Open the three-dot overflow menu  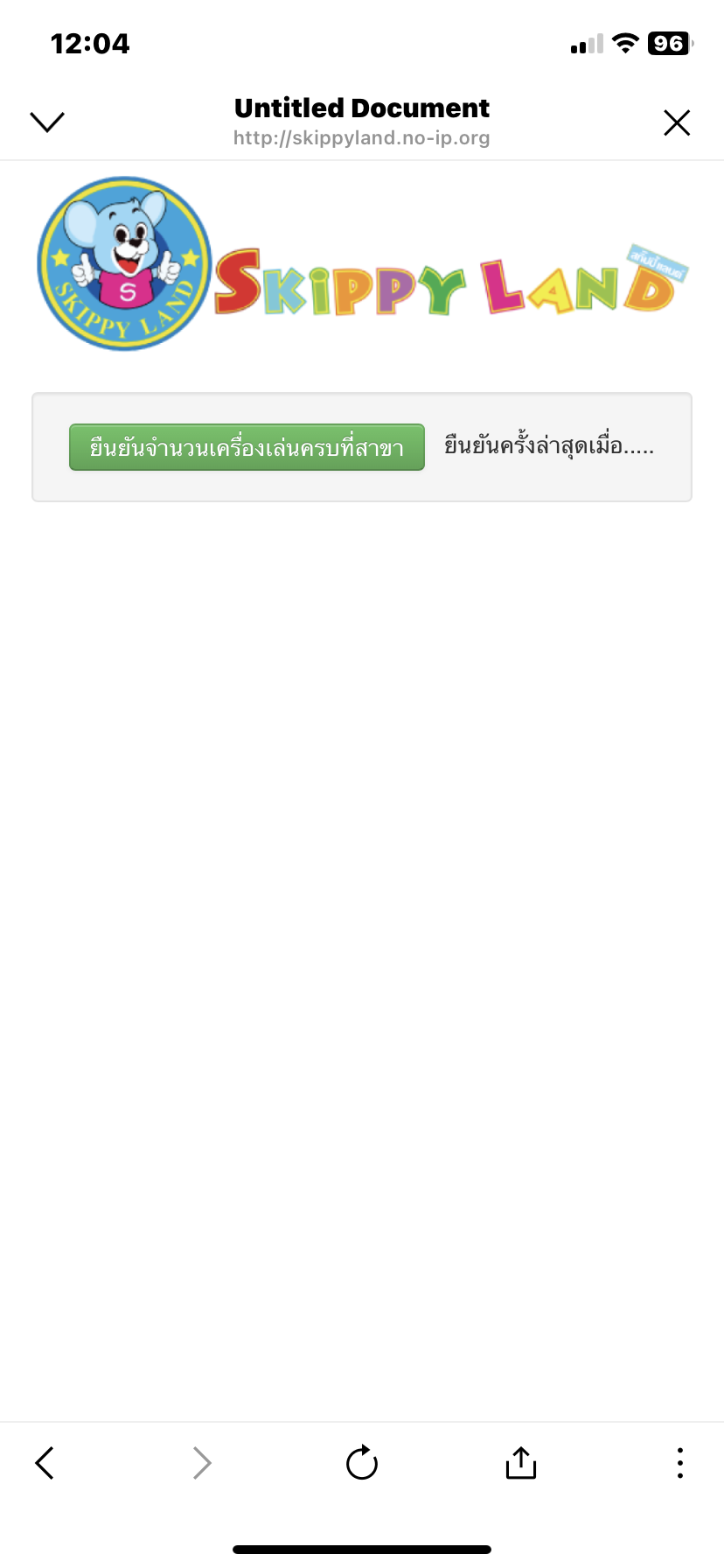click(680, 1462)
